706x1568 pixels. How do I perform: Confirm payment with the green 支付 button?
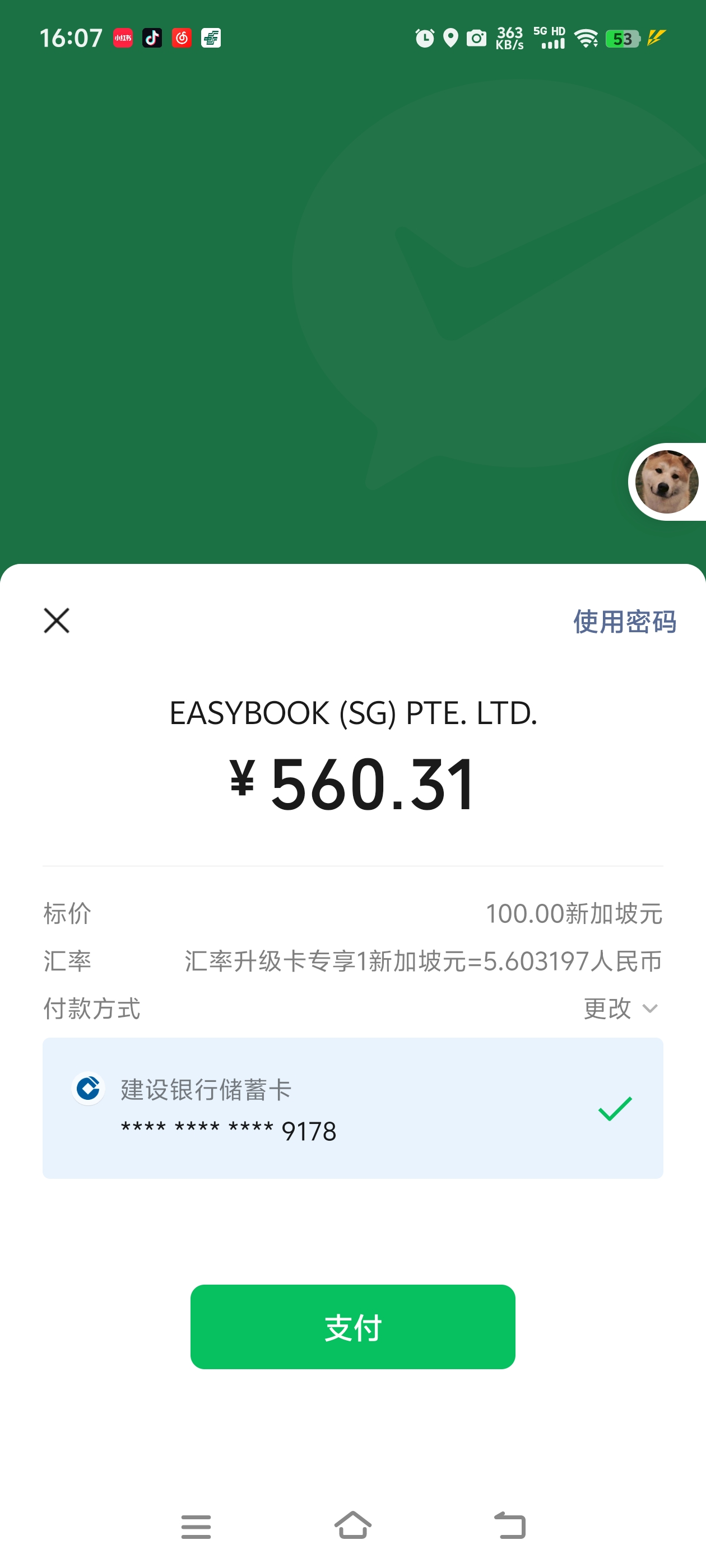(352, 1327)
